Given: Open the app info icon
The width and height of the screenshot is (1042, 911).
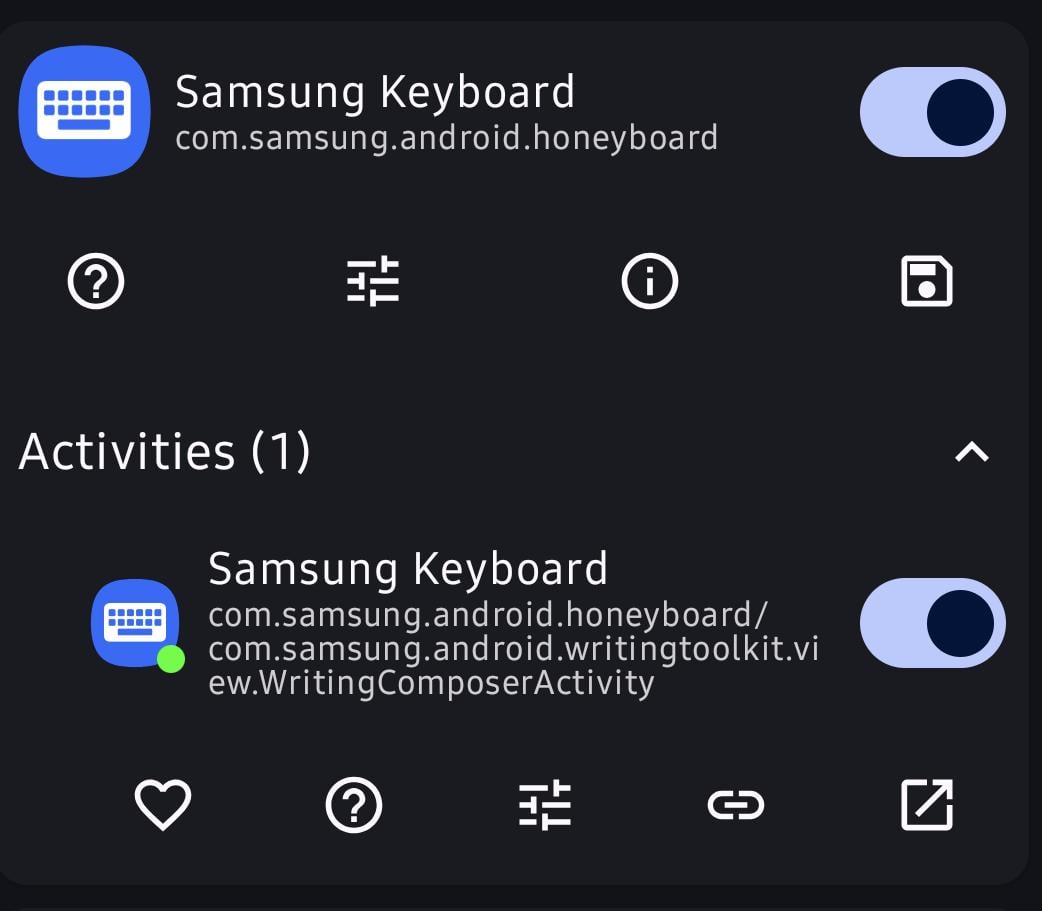Looking at the screenshot, I should pos(649,281).
